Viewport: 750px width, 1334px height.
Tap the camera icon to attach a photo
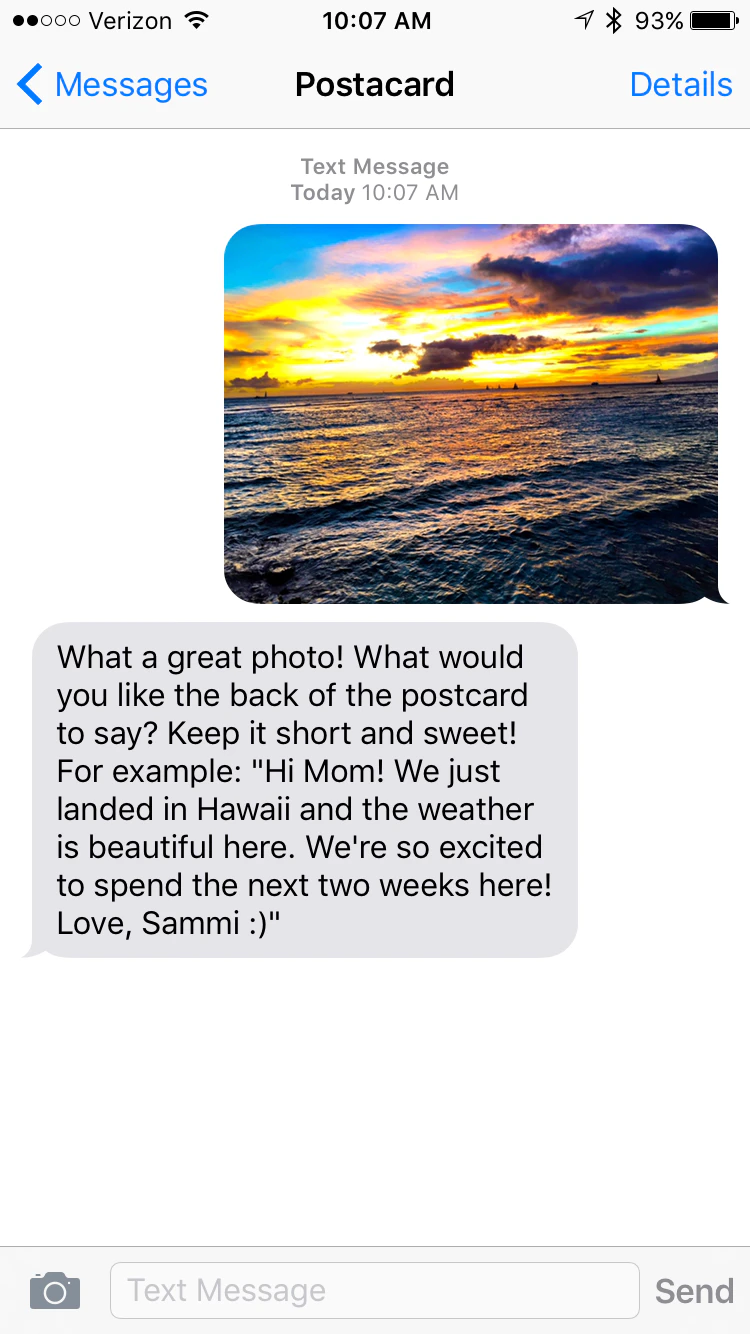55,1290
